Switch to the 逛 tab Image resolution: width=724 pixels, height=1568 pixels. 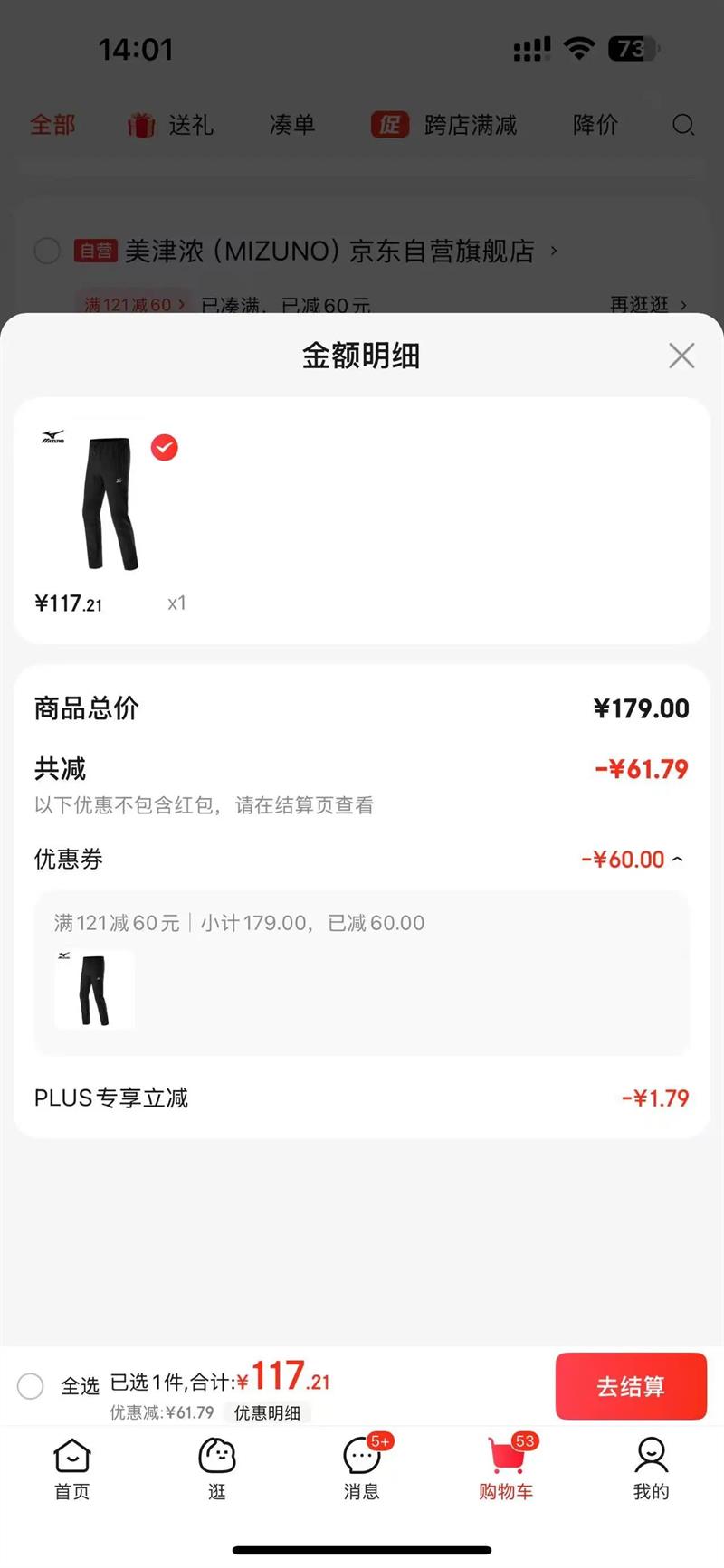pyautogui.click(x=217, y=1468)
